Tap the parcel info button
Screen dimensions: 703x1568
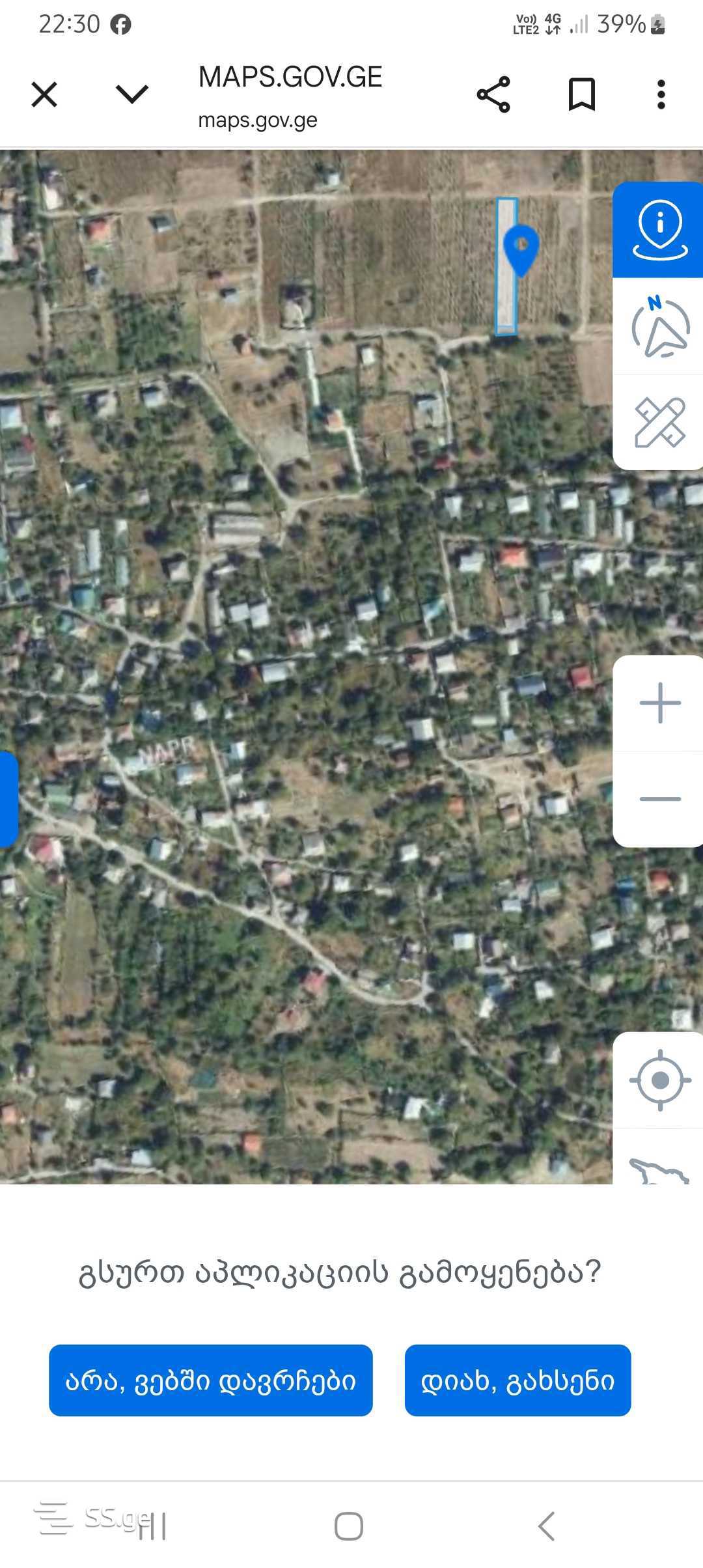click(659, 231)
